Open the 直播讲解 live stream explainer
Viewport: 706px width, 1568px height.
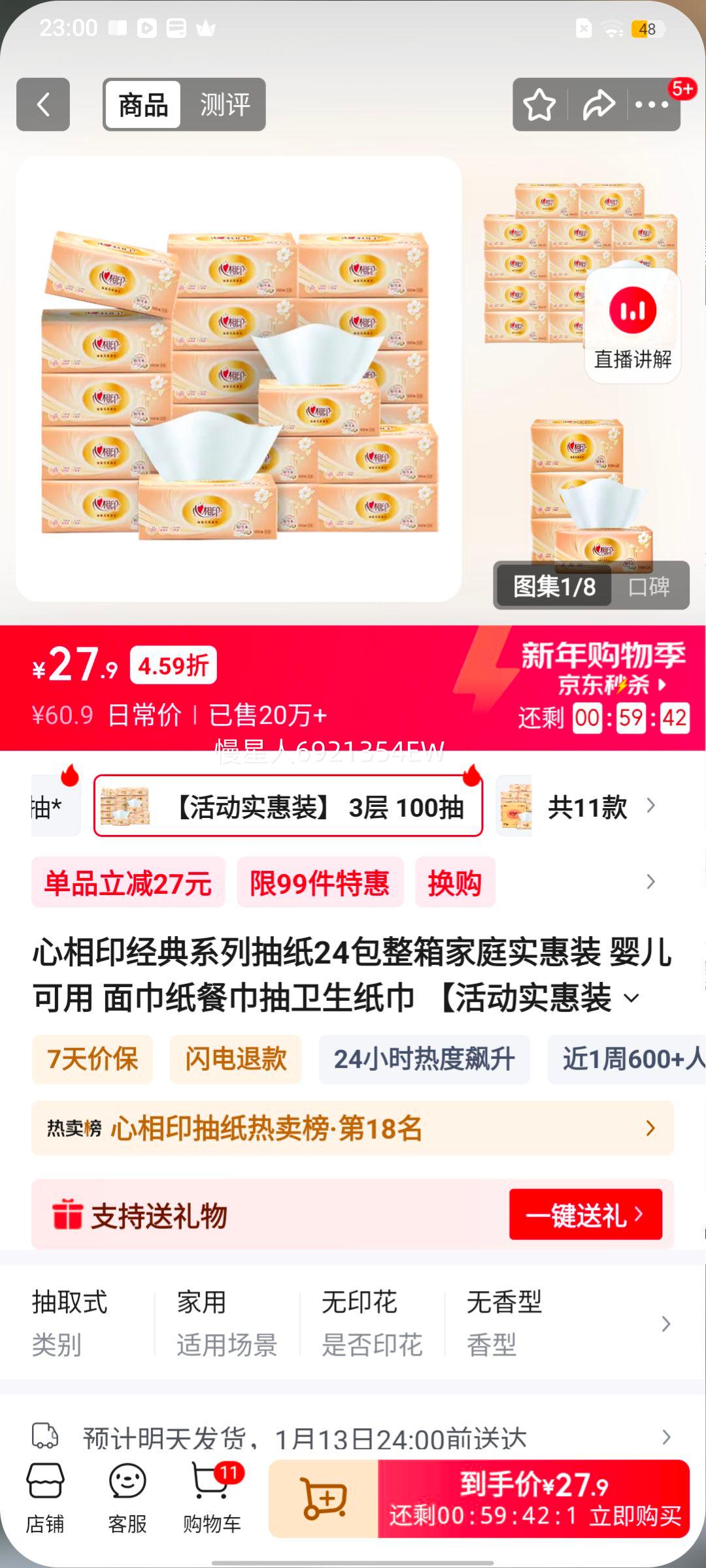(x=631, y=327)
